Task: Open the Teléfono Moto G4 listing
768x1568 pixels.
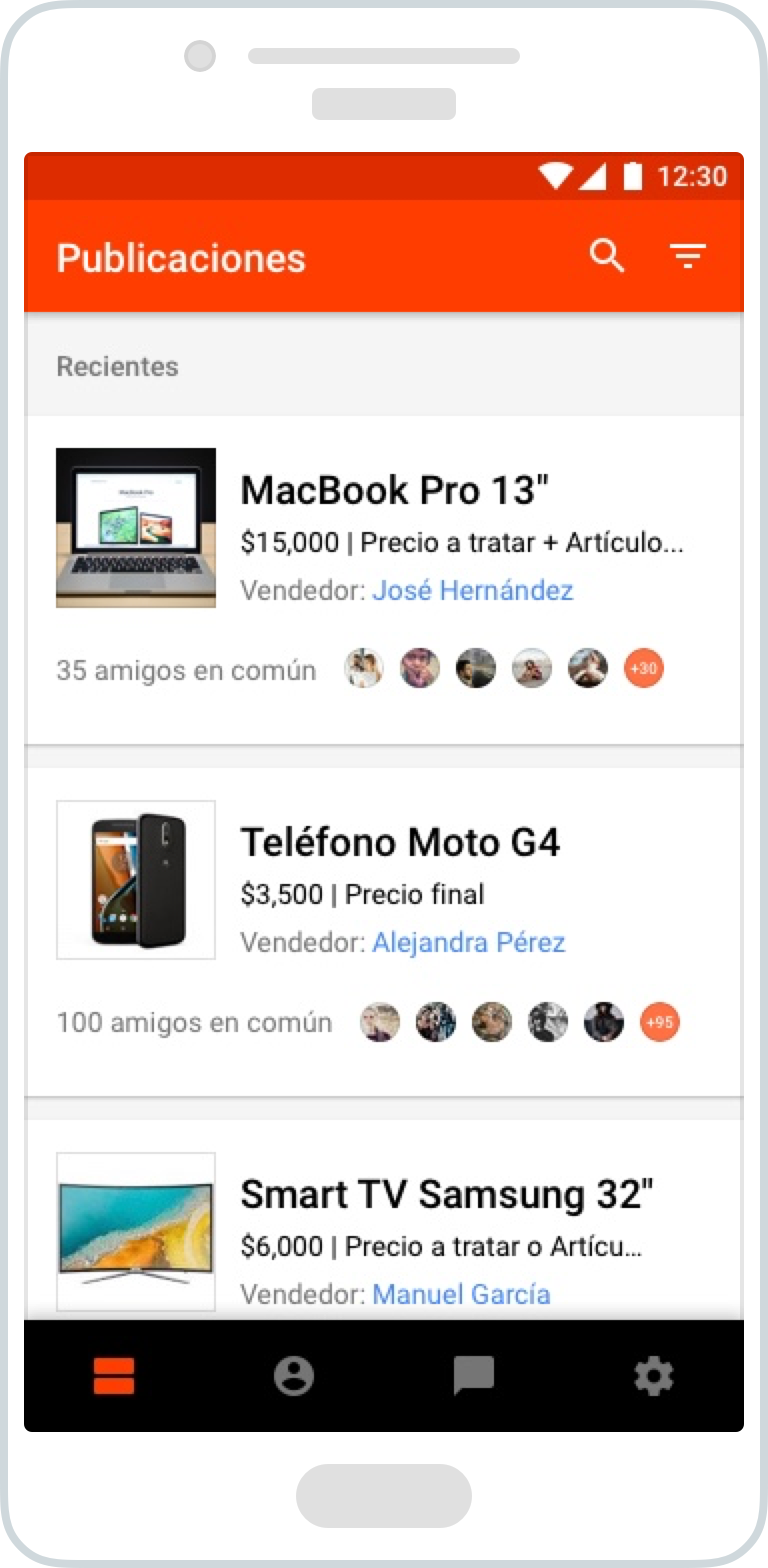Action: [x=399, y=842]
